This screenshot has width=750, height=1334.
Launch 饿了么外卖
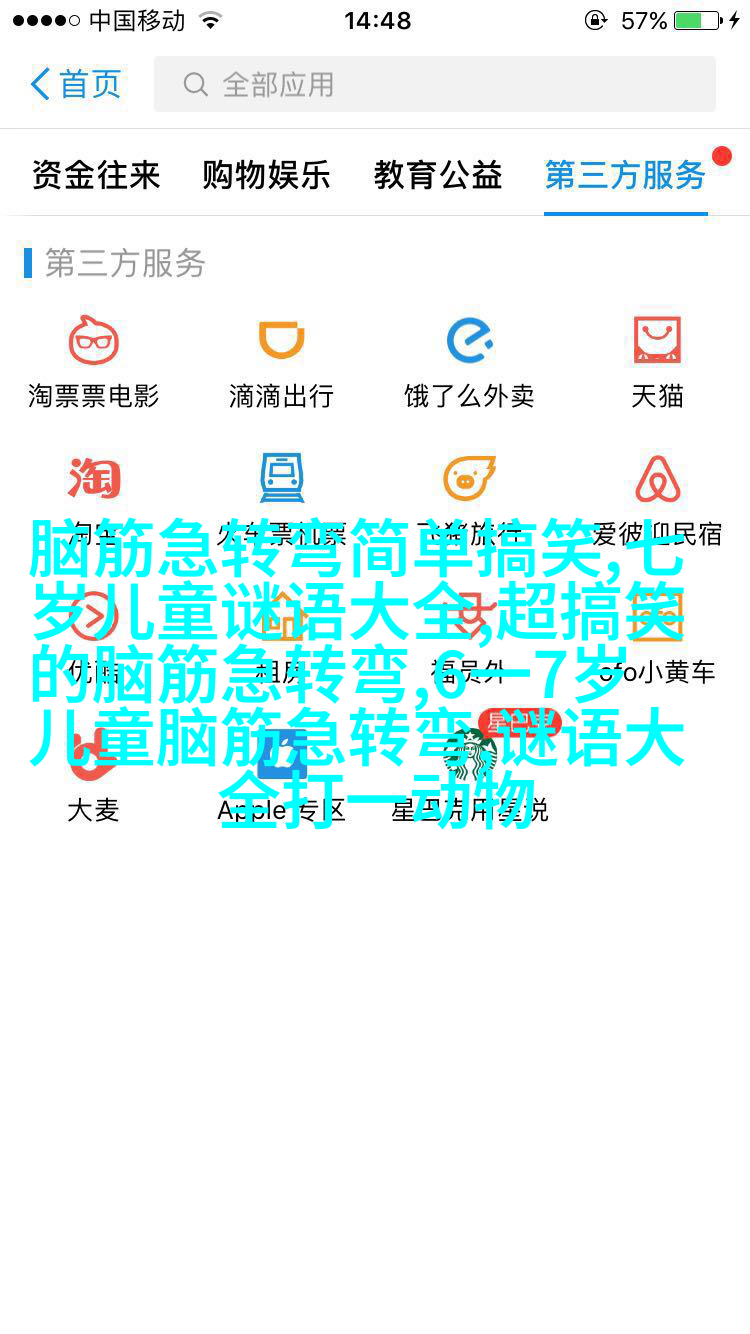click(469, 362)
